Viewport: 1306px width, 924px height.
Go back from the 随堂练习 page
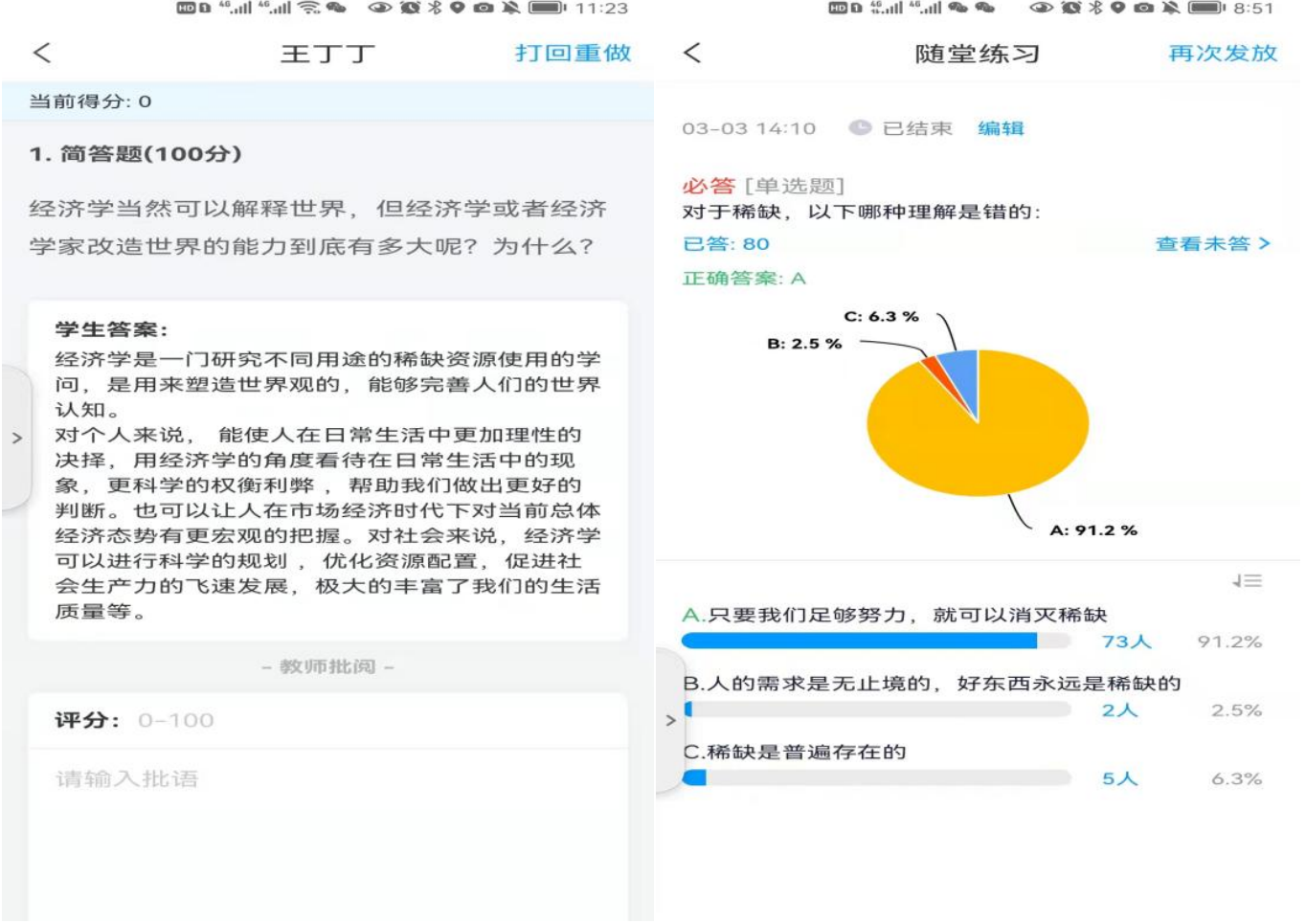tap(693, 53)
